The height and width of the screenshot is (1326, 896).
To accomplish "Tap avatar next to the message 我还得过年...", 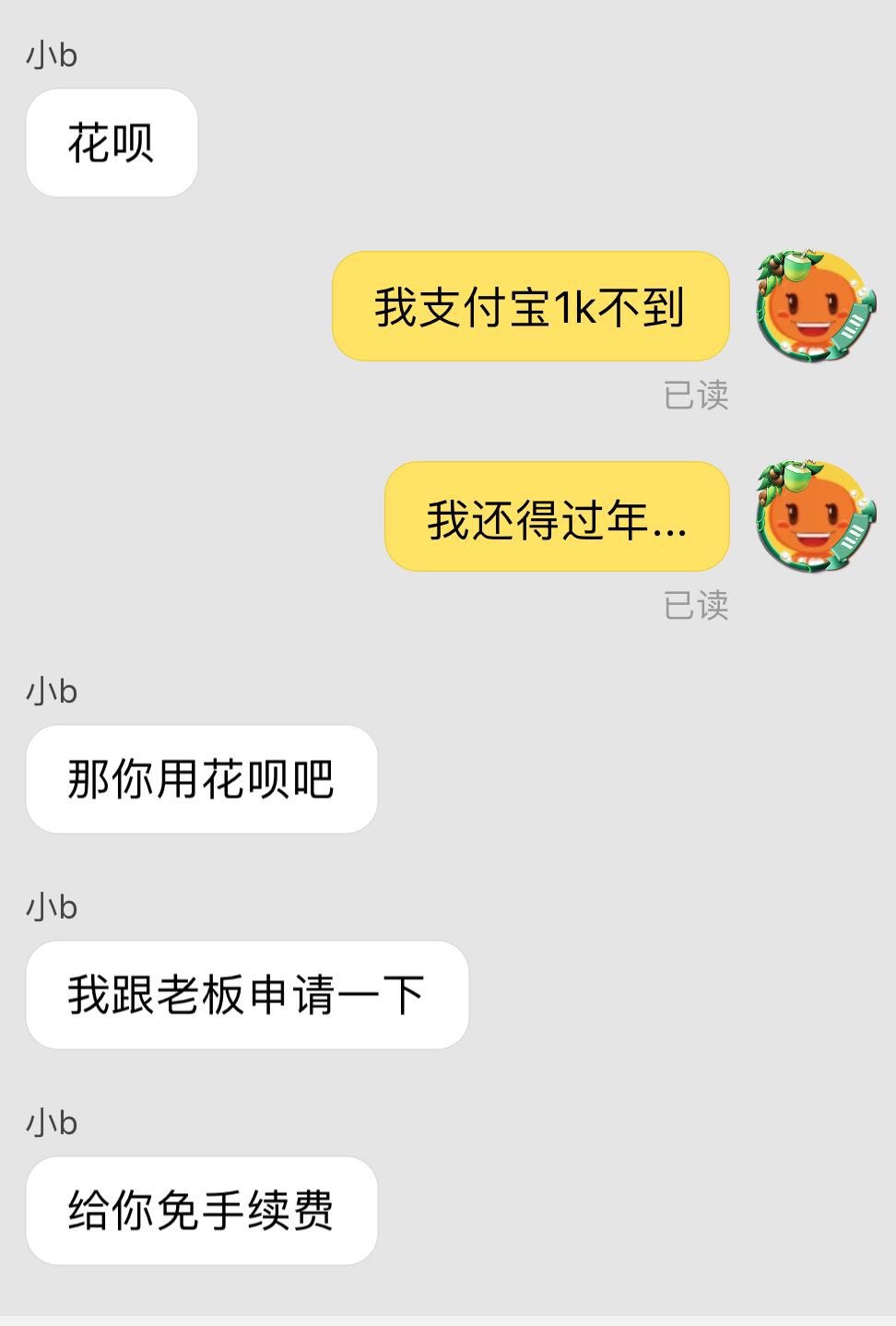I will [x=813, y=517].
